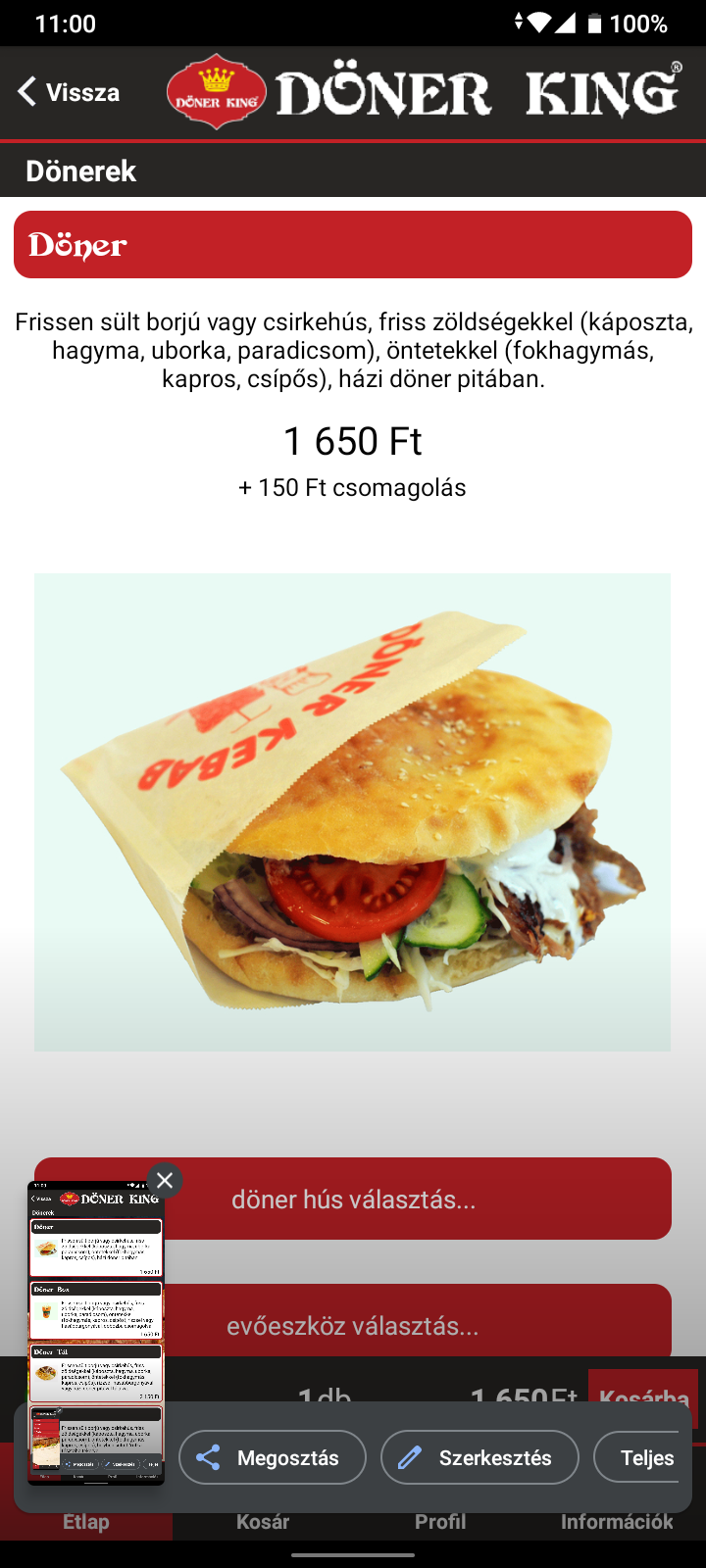The image size is (706, 1568).
Task: Switch to the Profil tab
Action: point(440,1522)
